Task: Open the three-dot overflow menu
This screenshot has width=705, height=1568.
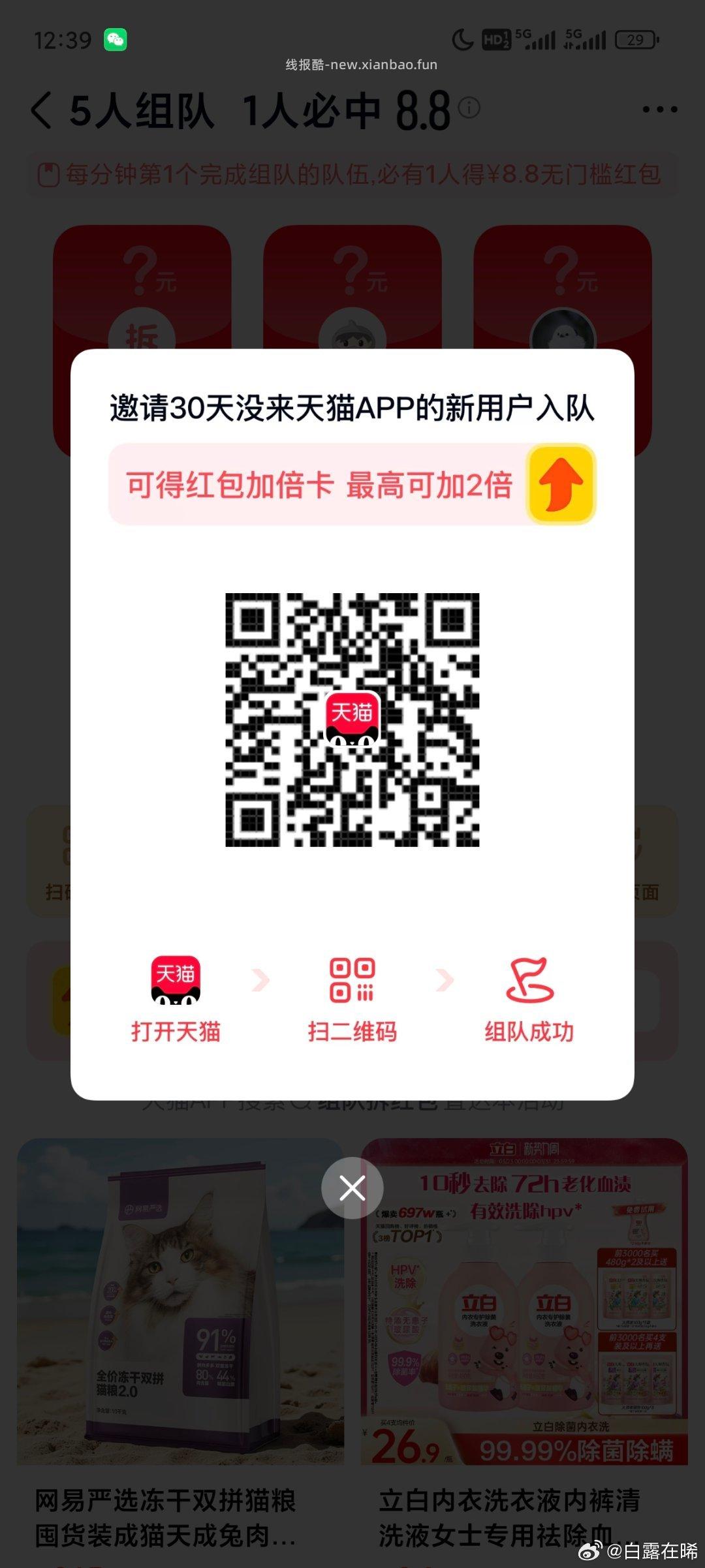Action: (x=659, y=110)
